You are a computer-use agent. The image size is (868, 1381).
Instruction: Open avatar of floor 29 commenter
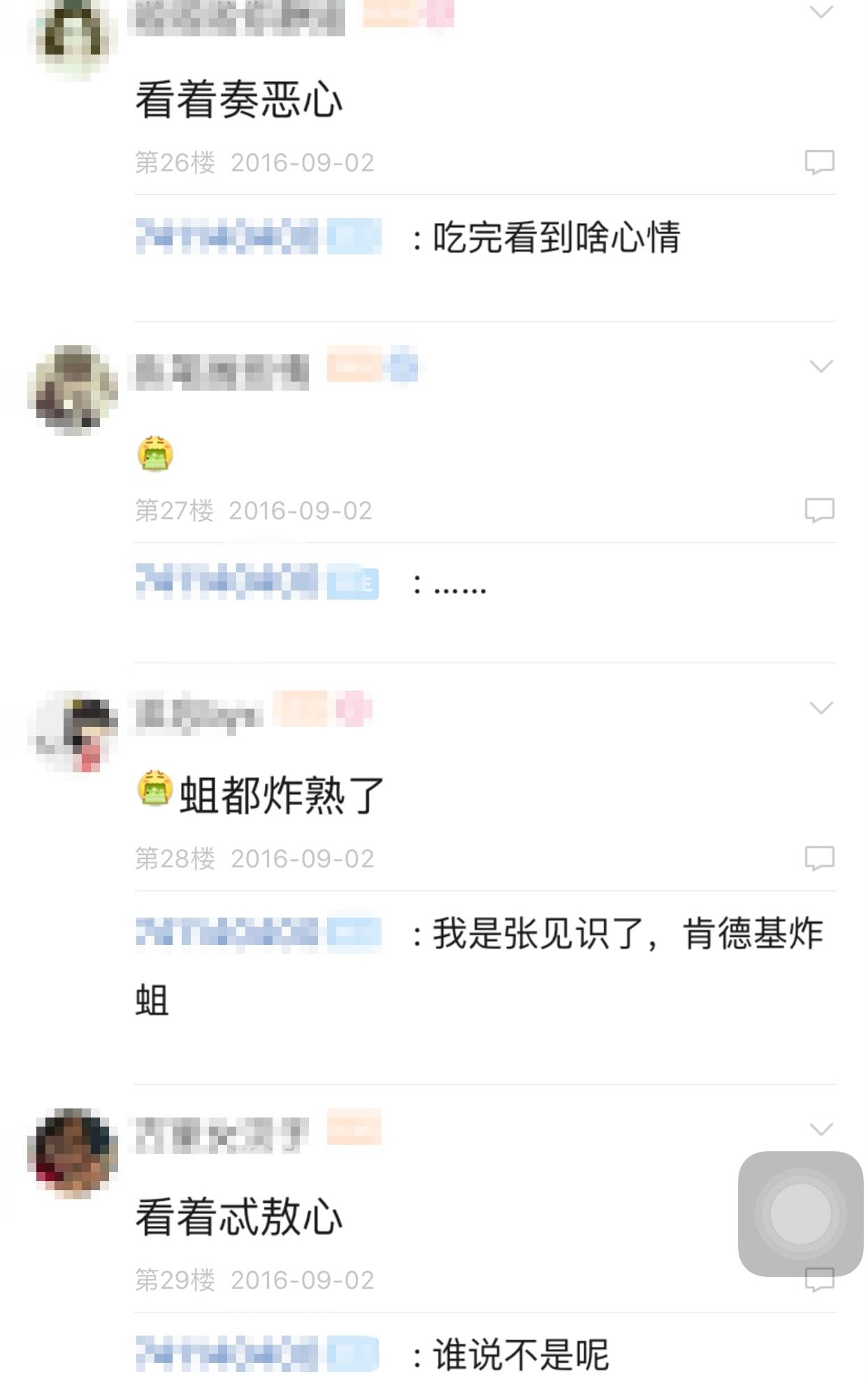pos(73,1152)
